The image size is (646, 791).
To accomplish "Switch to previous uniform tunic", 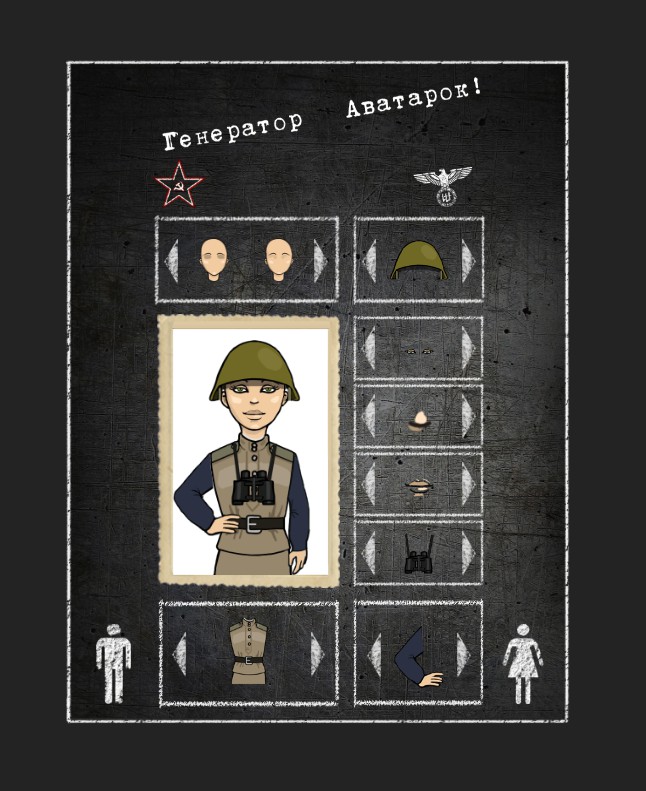I will [180, 654].
